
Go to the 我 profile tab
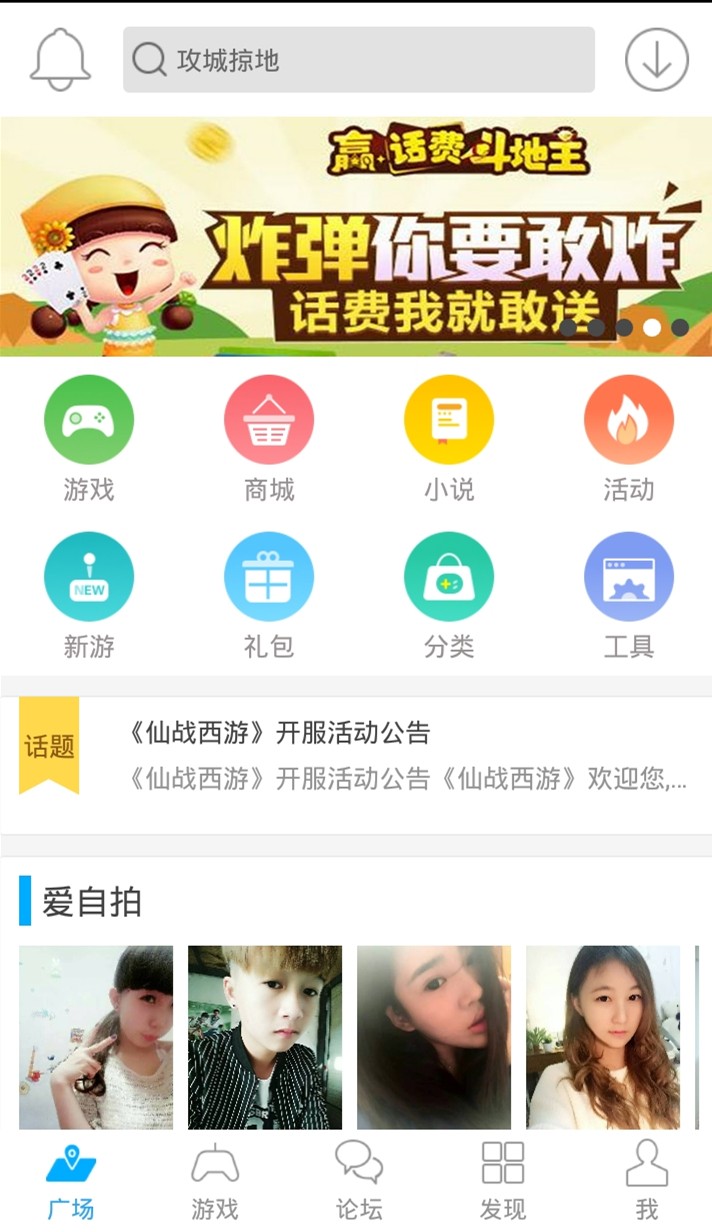click(x=646, y=1183)
